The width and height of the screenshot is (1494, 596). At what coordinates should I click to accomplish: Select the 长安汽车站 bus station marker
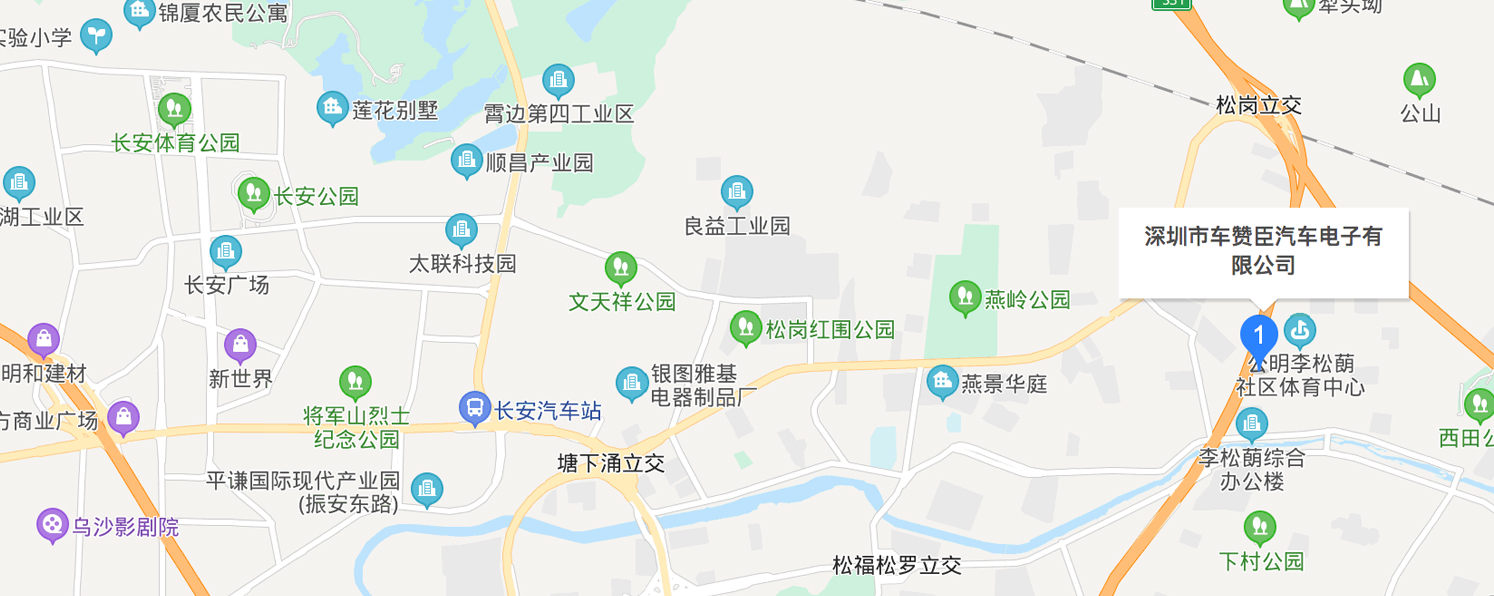(x=474, y=408)
